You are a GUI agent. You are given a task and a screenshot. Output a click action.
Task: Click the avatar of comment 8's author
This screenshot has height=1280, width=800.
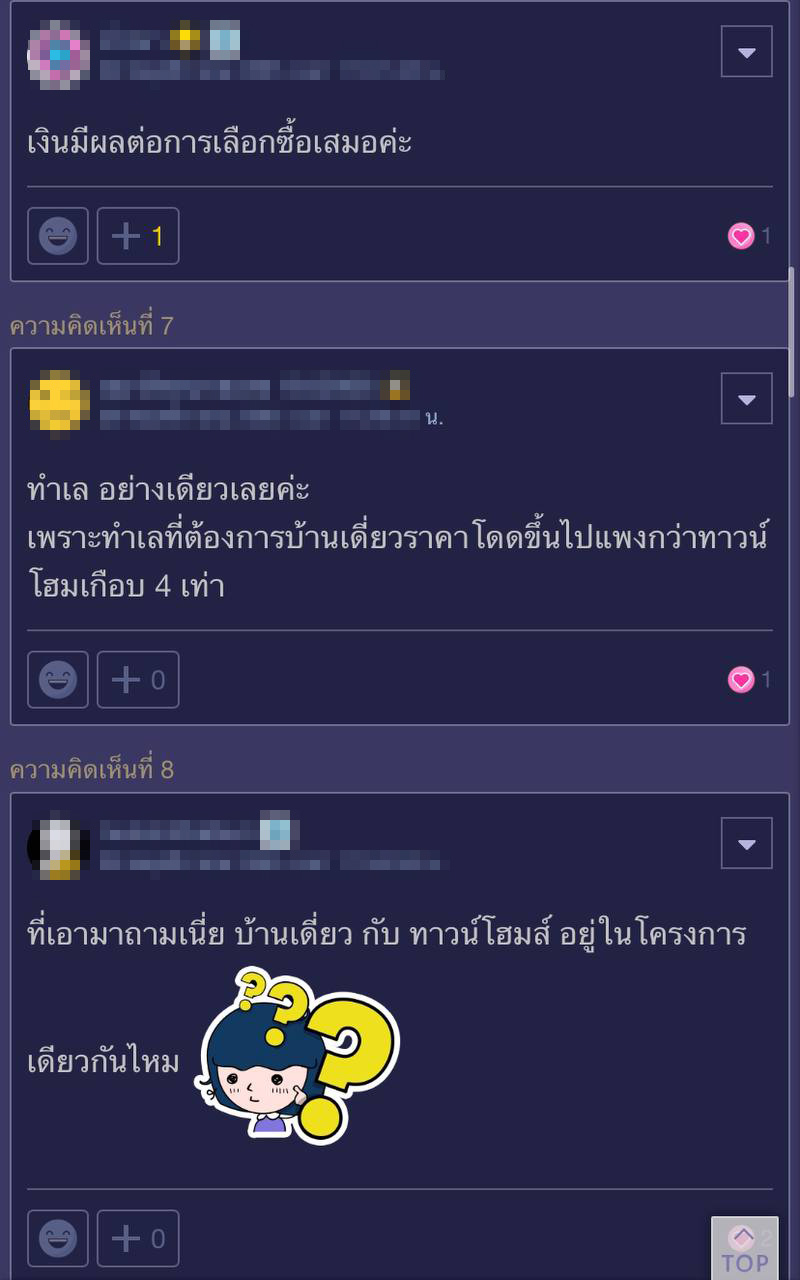coord(58,843)
